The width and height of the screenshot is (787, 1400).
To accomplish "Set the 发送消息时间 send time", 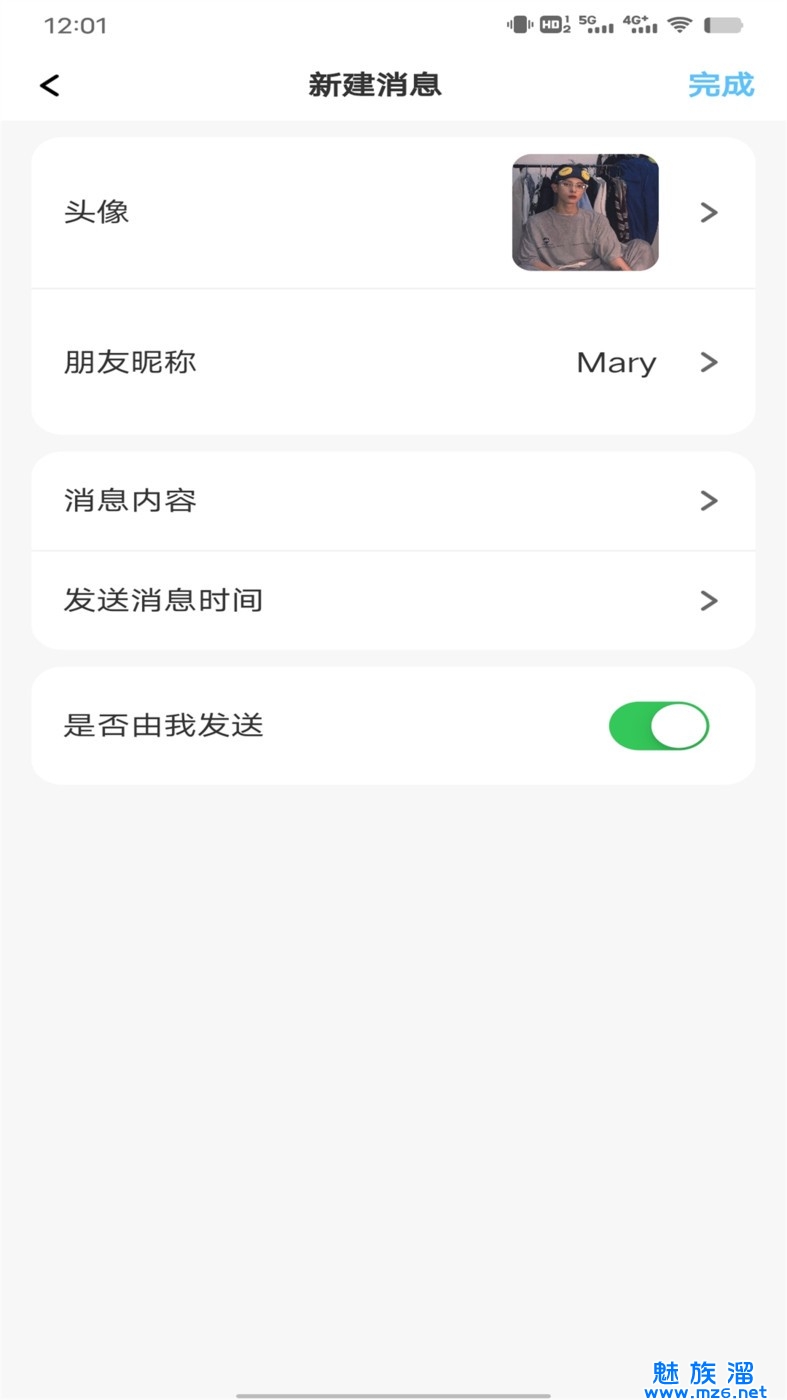I will click(393, 600).
